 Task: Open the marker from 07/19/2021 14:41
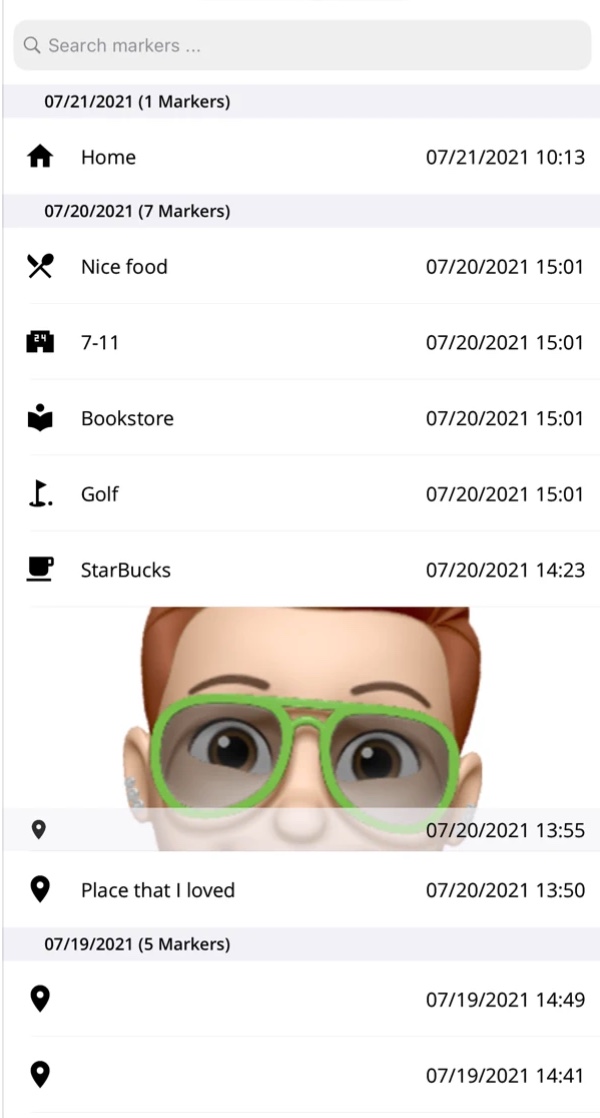click(300, 1076)
